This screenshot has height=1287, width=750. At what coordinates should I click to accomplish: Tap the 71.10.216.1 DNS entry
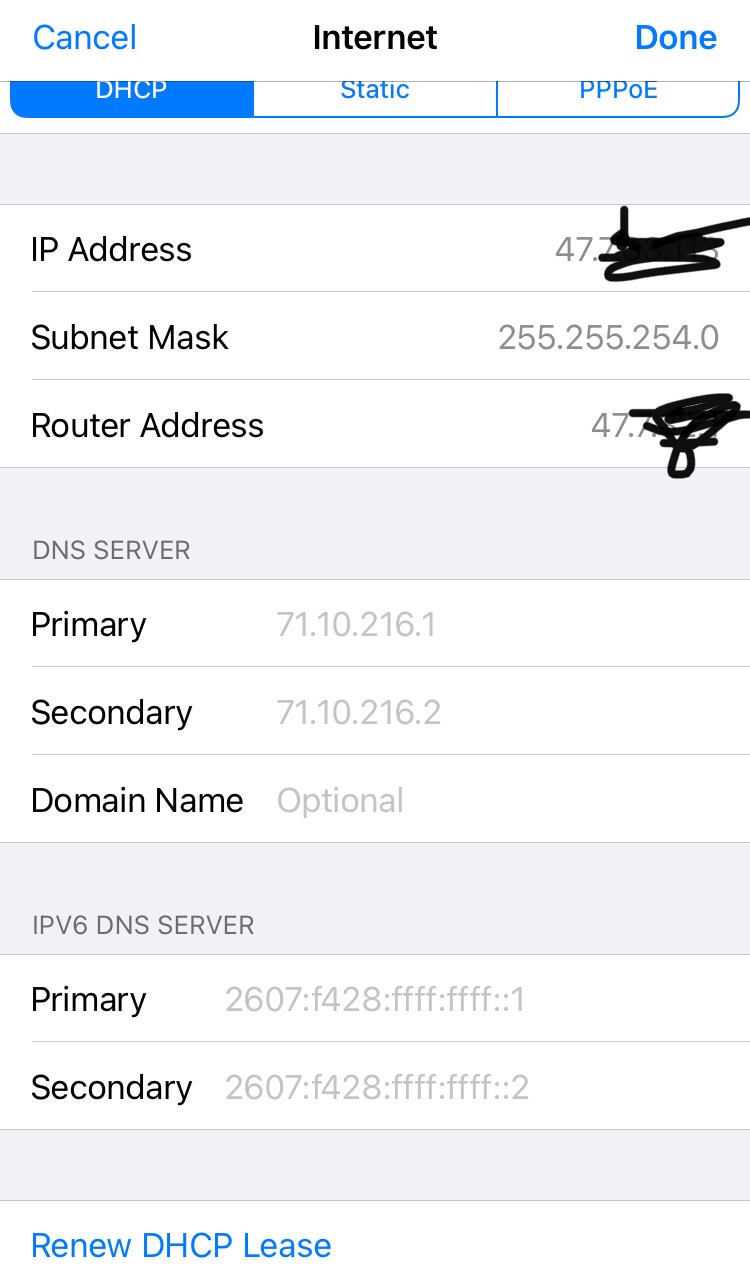click(356, 624)
